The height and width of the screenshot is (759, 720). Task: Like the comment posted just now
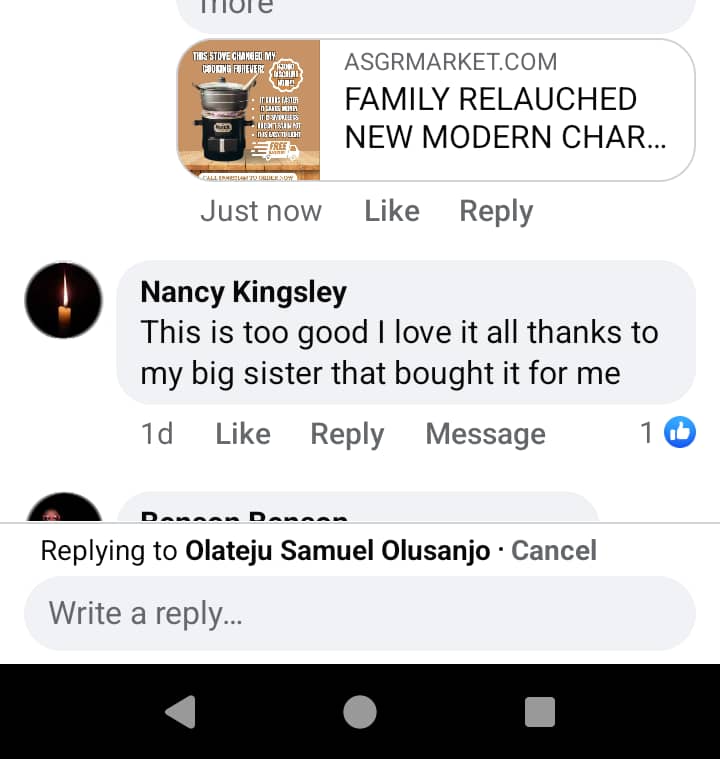(x=391, y=211)
